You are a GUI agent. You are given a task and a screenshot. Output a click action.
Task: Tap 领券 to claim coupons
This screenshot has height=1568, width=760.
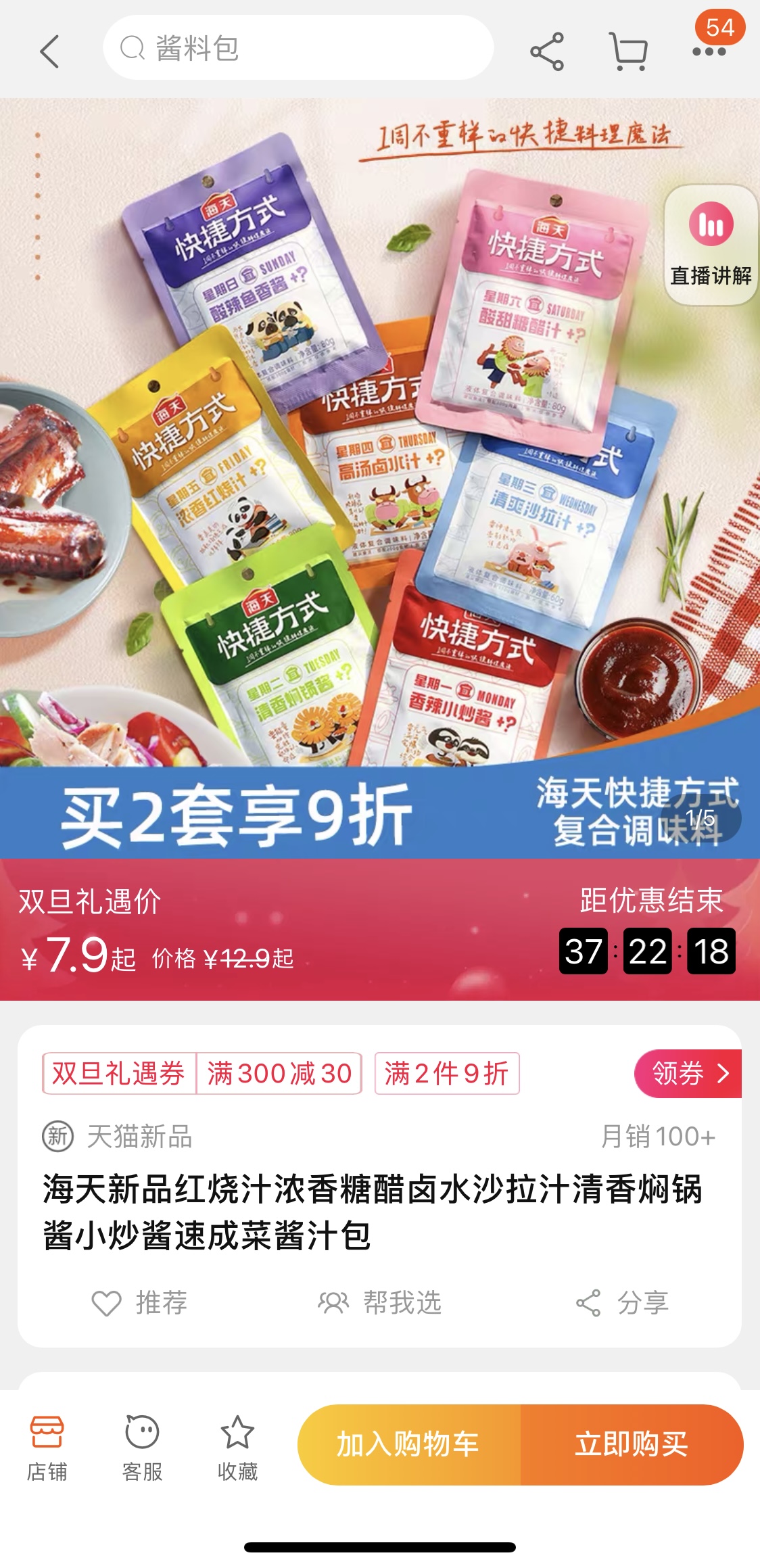(688, 1073)
